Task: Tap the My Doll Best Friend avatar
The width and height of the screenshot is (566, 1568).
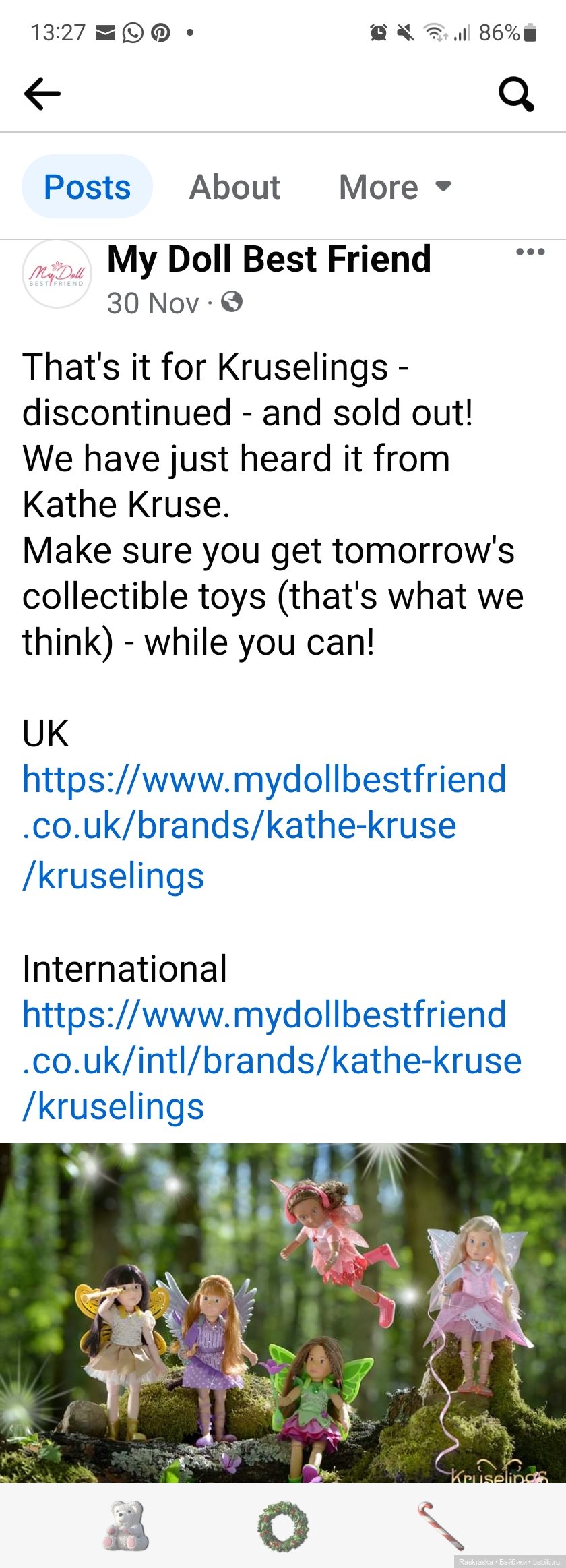Action: tap(57, 274)
